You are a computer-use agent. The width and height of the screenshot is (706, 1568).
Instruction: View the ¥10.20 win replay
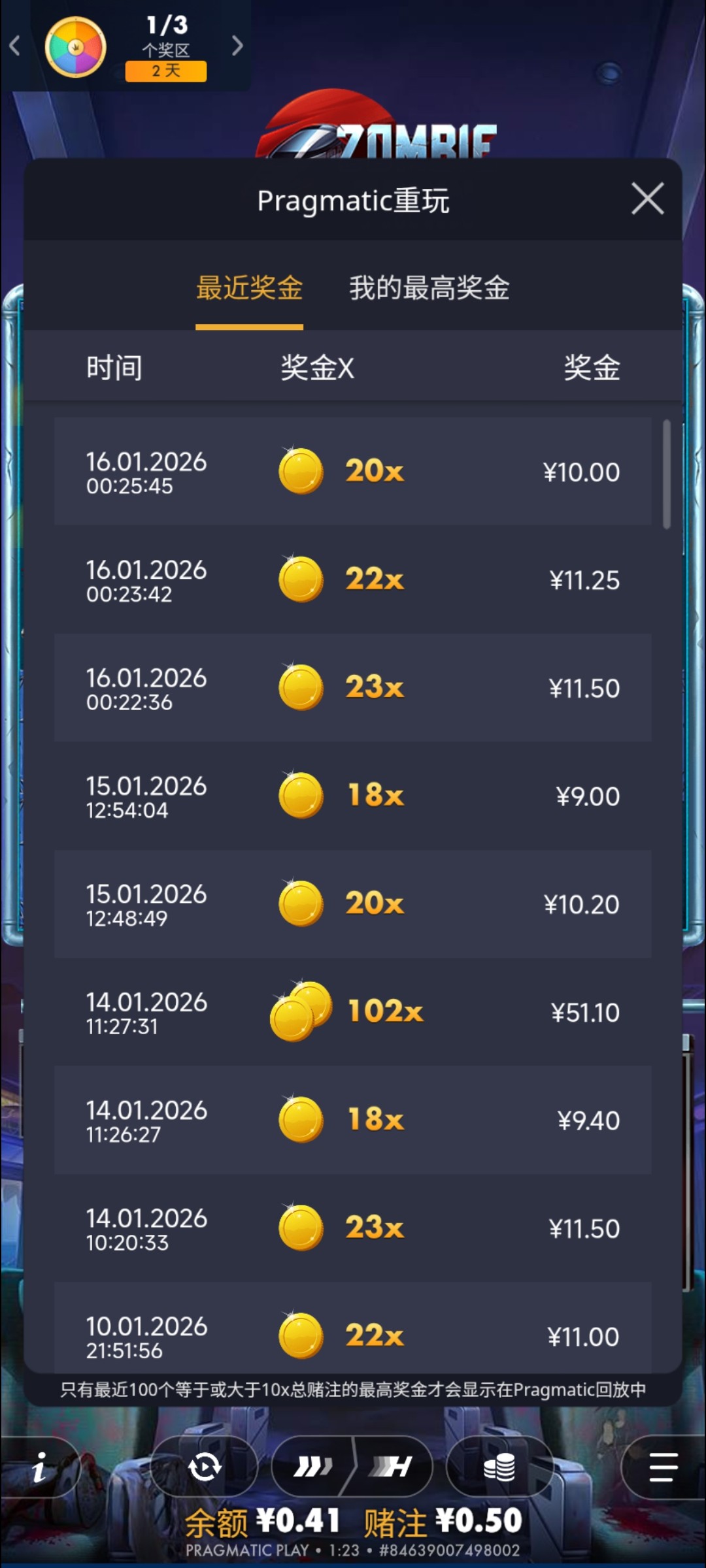(x=352, y=904)
